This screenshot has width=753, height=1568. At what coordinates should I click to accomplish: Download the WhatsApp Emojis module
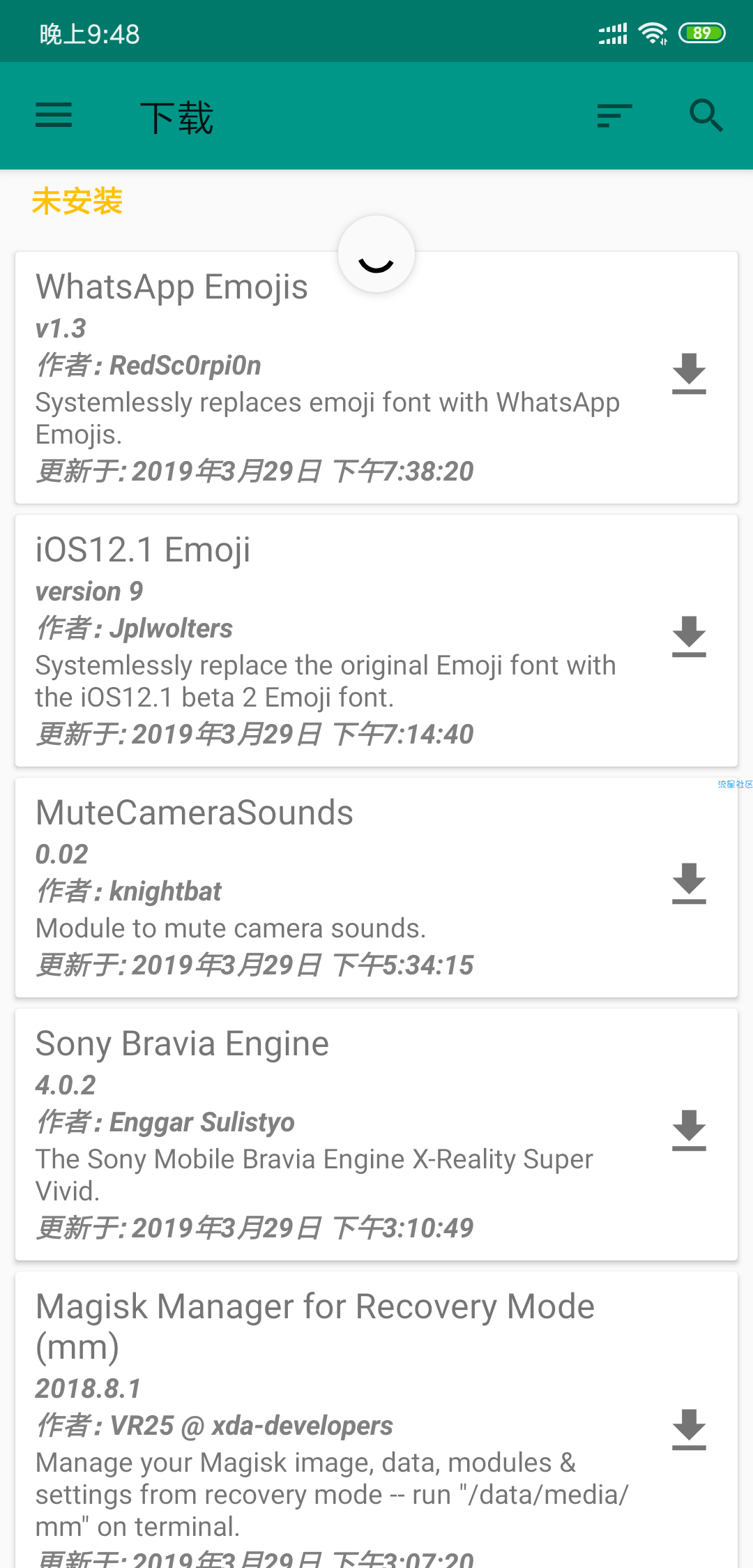689,374
